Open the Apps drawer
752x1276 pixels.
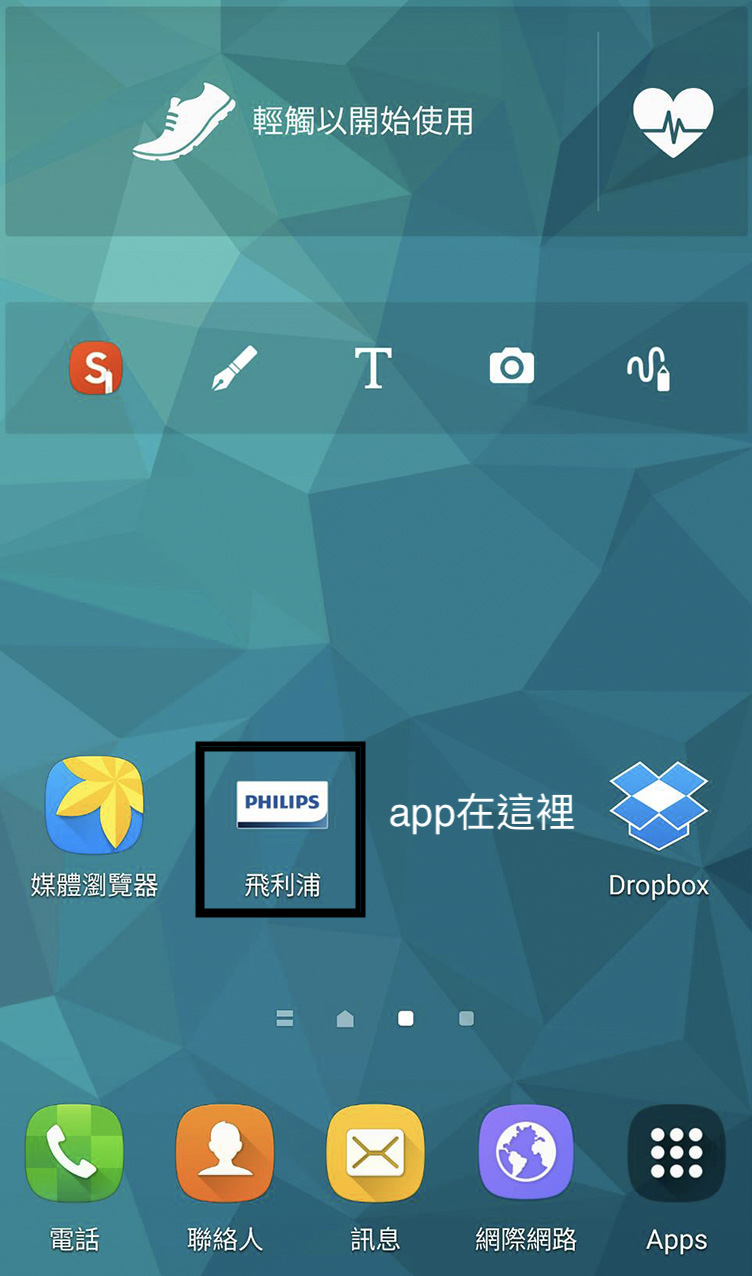pos(676,1153)
